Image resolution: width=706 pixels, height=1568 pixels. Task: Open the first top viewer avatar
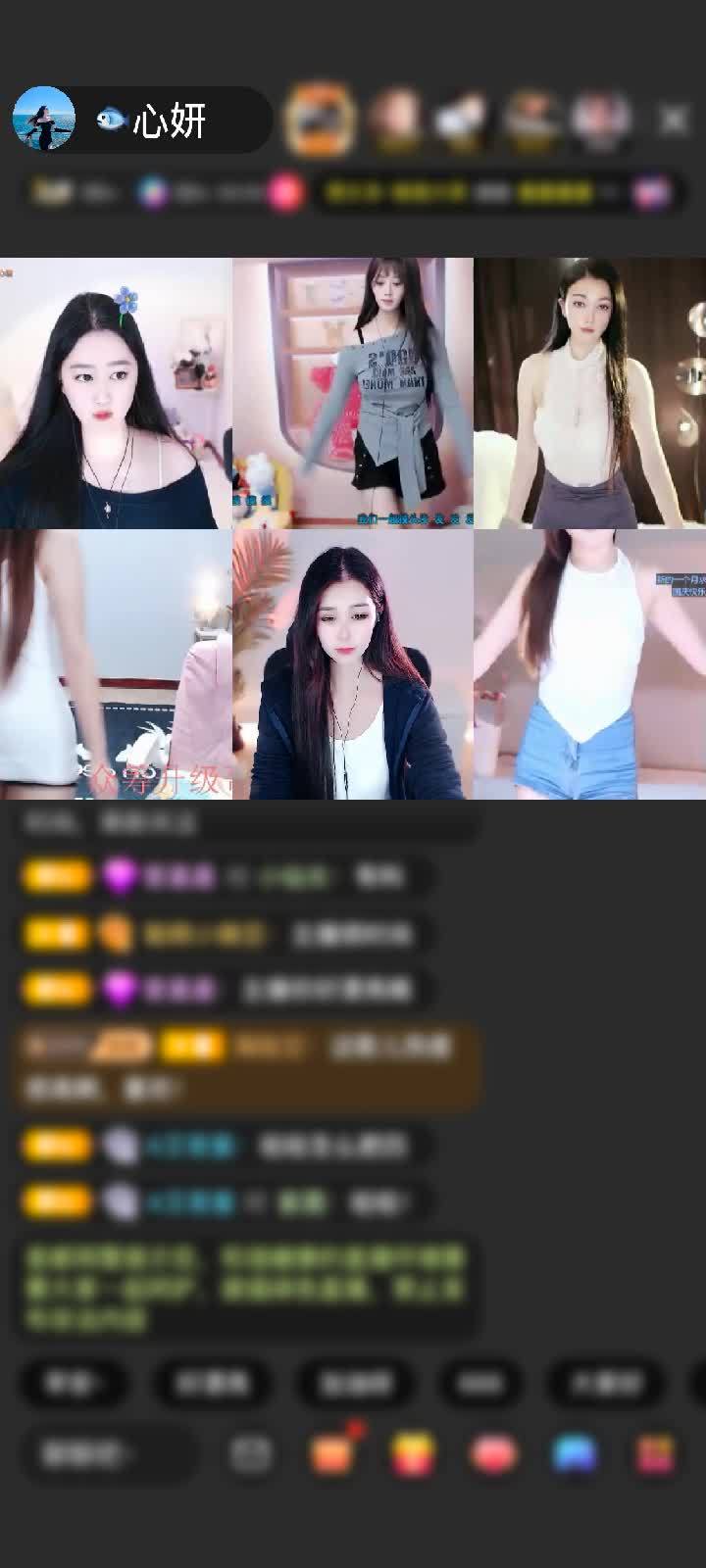(x=320, y=119)
